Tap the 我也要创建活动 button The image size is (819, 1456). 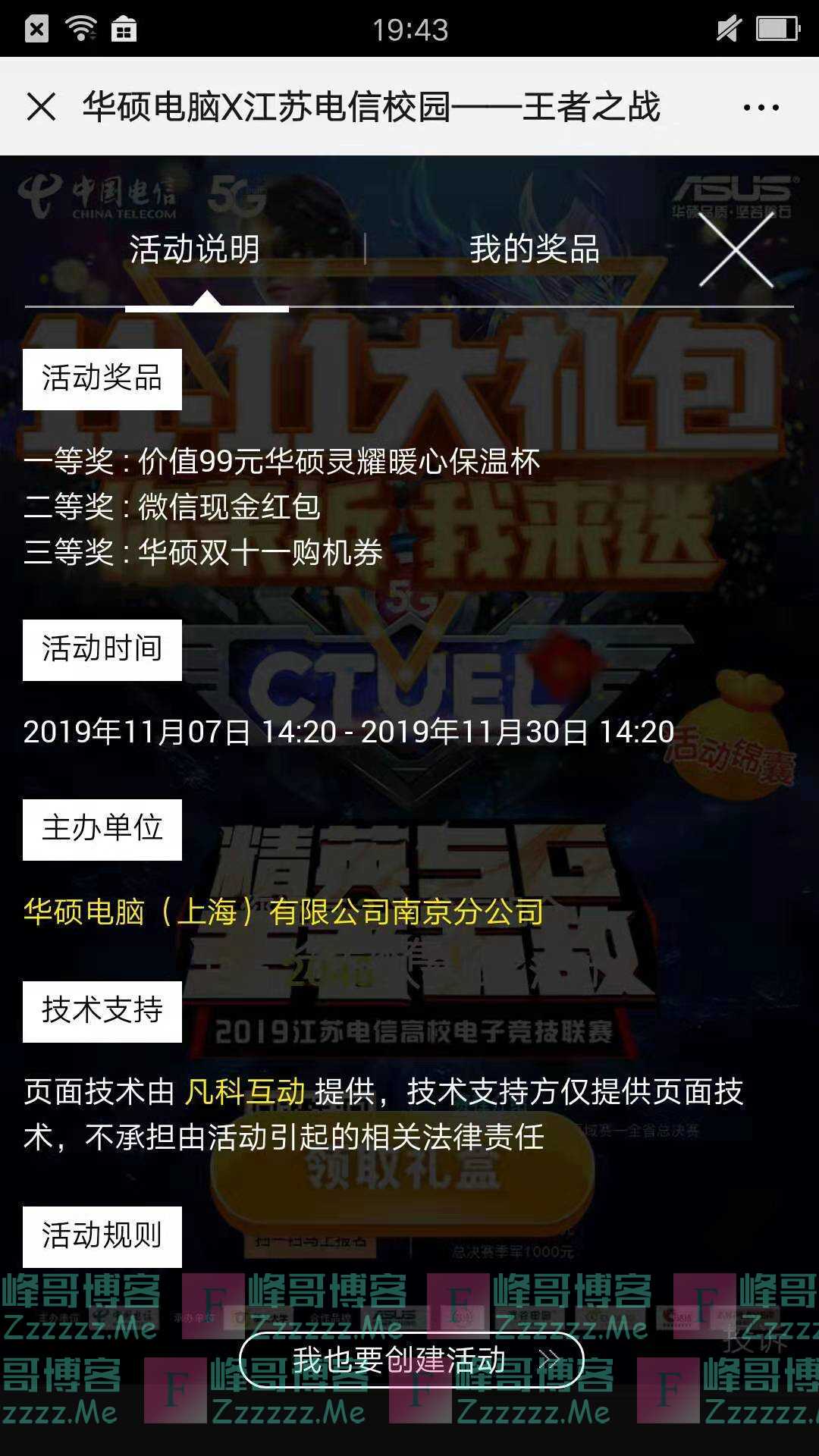pos(410,1360)
